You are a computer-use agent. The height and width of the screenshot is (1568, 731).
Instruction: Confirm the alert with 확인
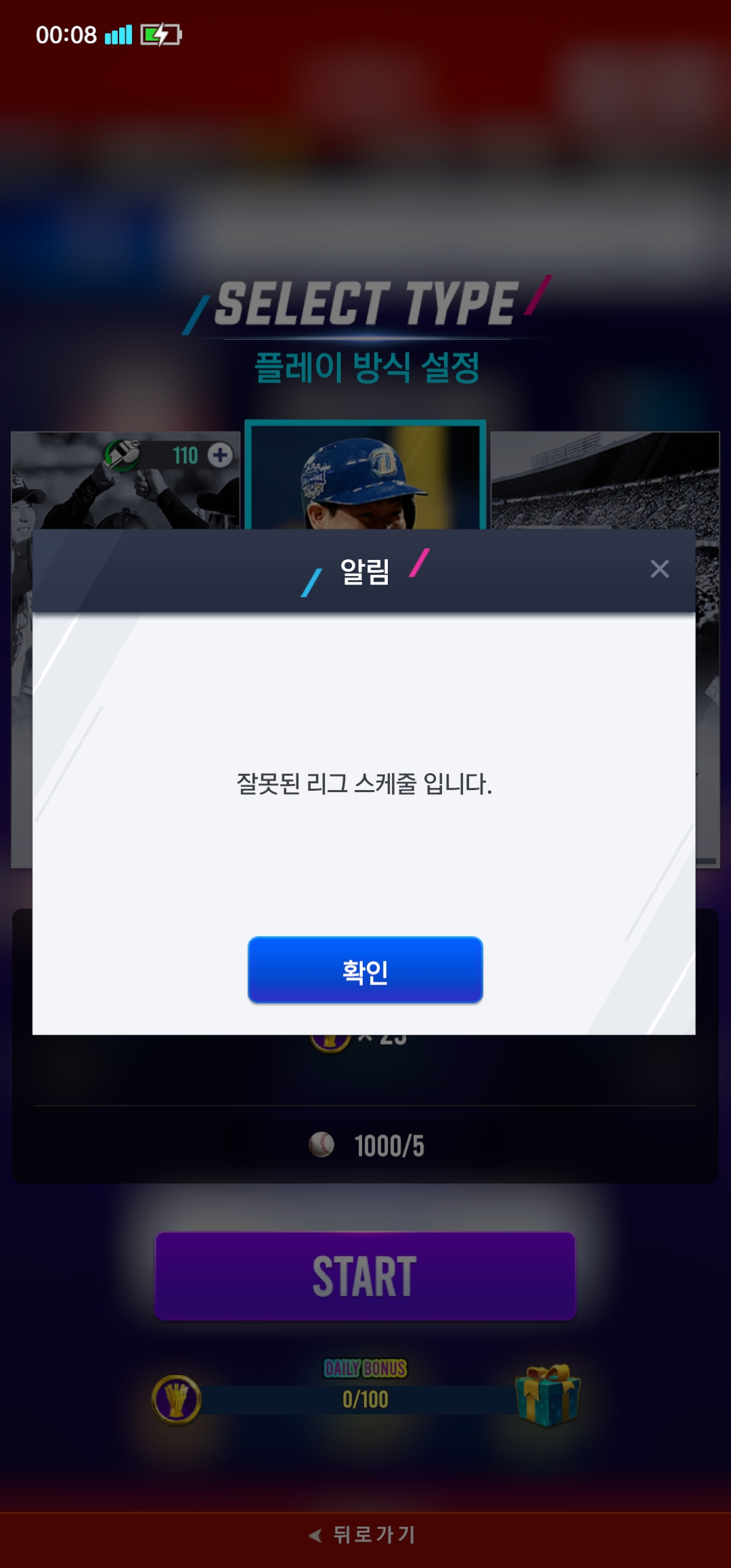pos(365,970)
